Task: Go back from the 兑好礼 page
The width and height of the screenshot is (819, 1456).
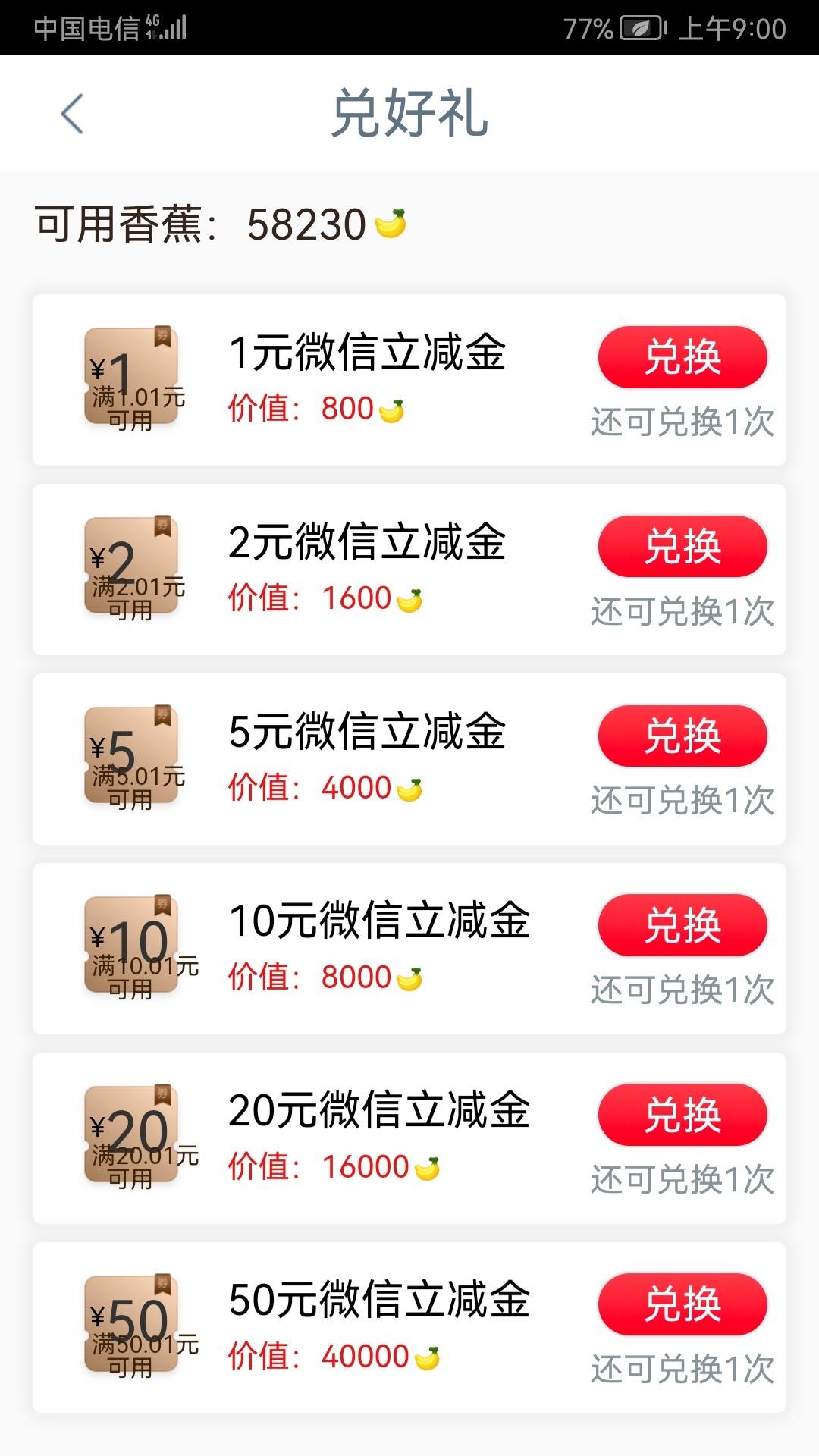Action: coord(72,115)
